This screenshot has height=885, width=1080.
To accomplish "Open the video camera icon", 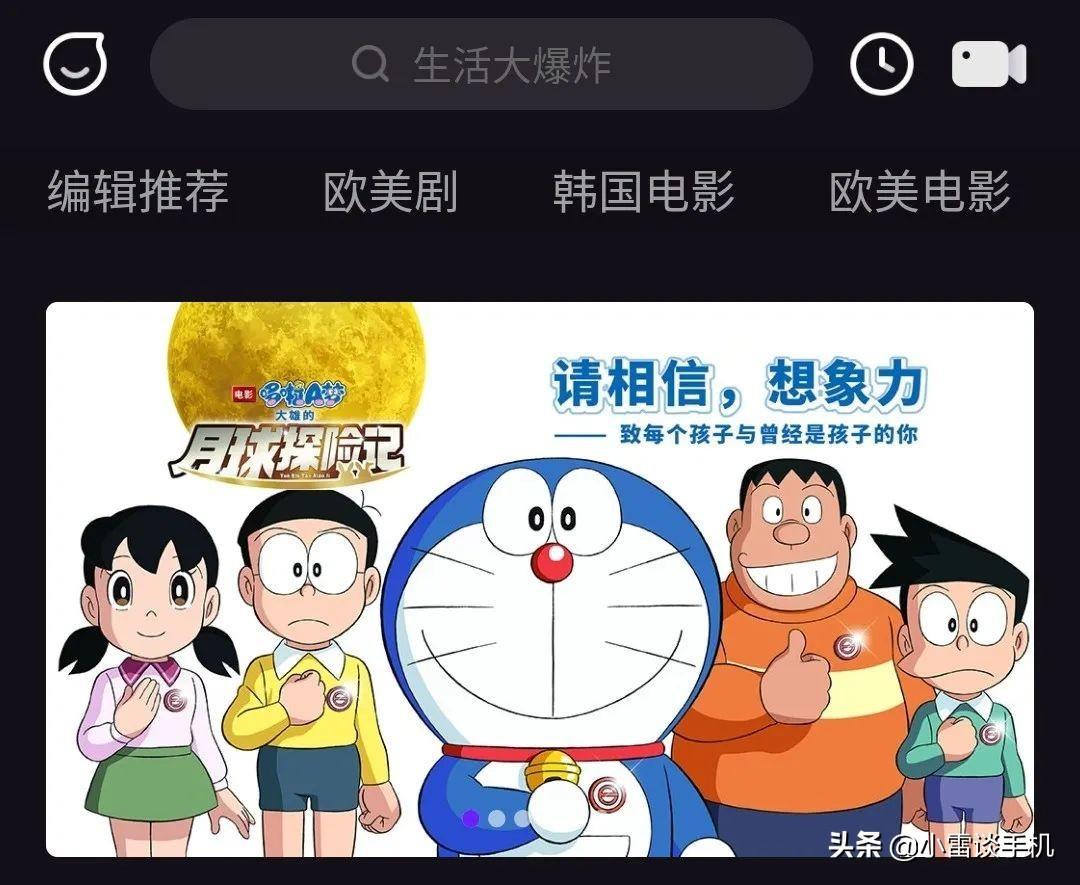I will (x=988, y=65).
